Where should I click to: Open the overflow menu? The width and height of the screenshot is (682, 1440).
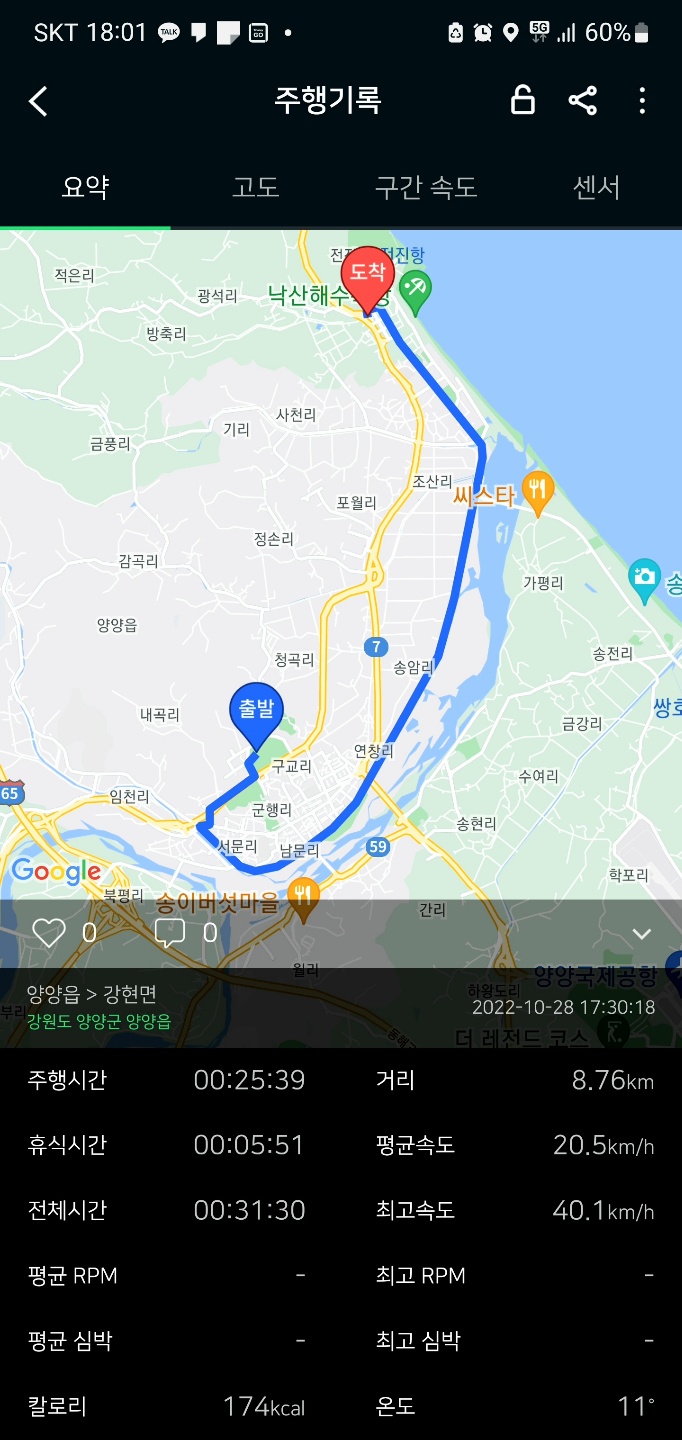642,100
